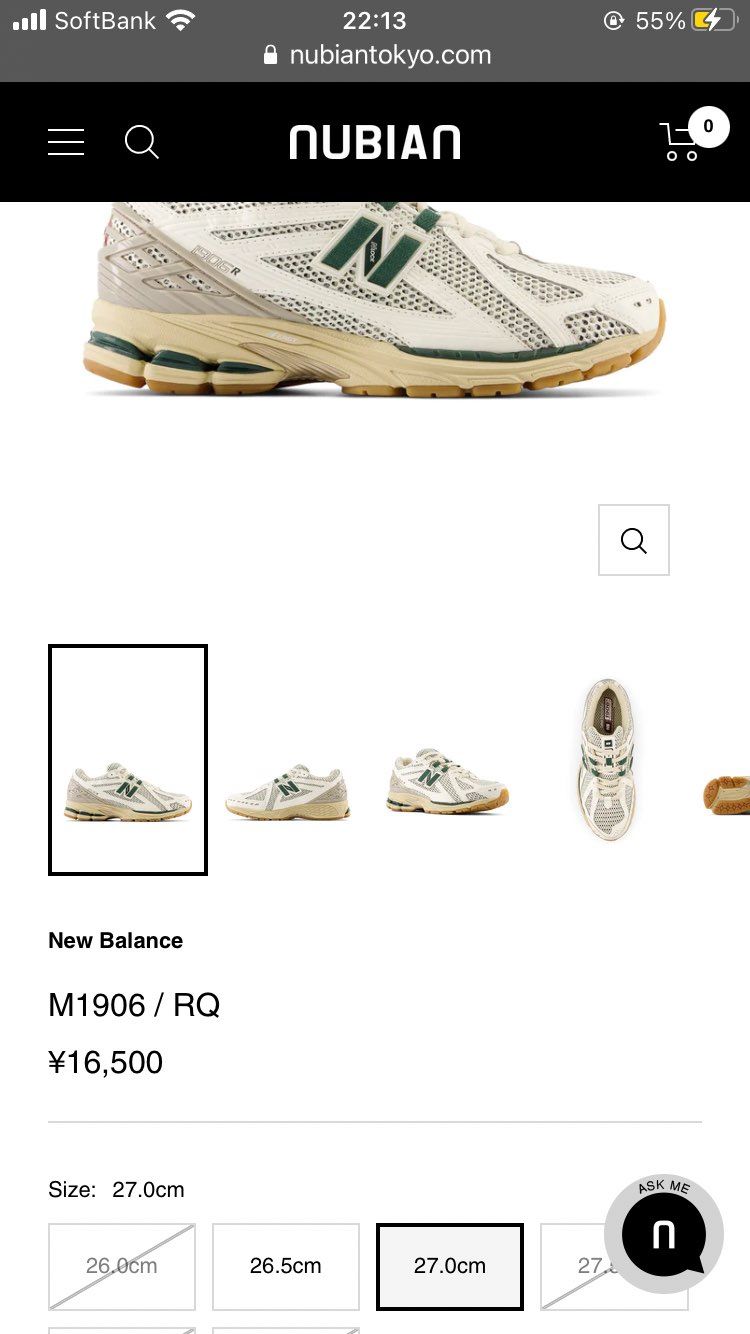Tap the crossed-out 26.0cm size option
Image resolution: width=750 pixels, height=1334 pixels.
tap(122, 1266)
